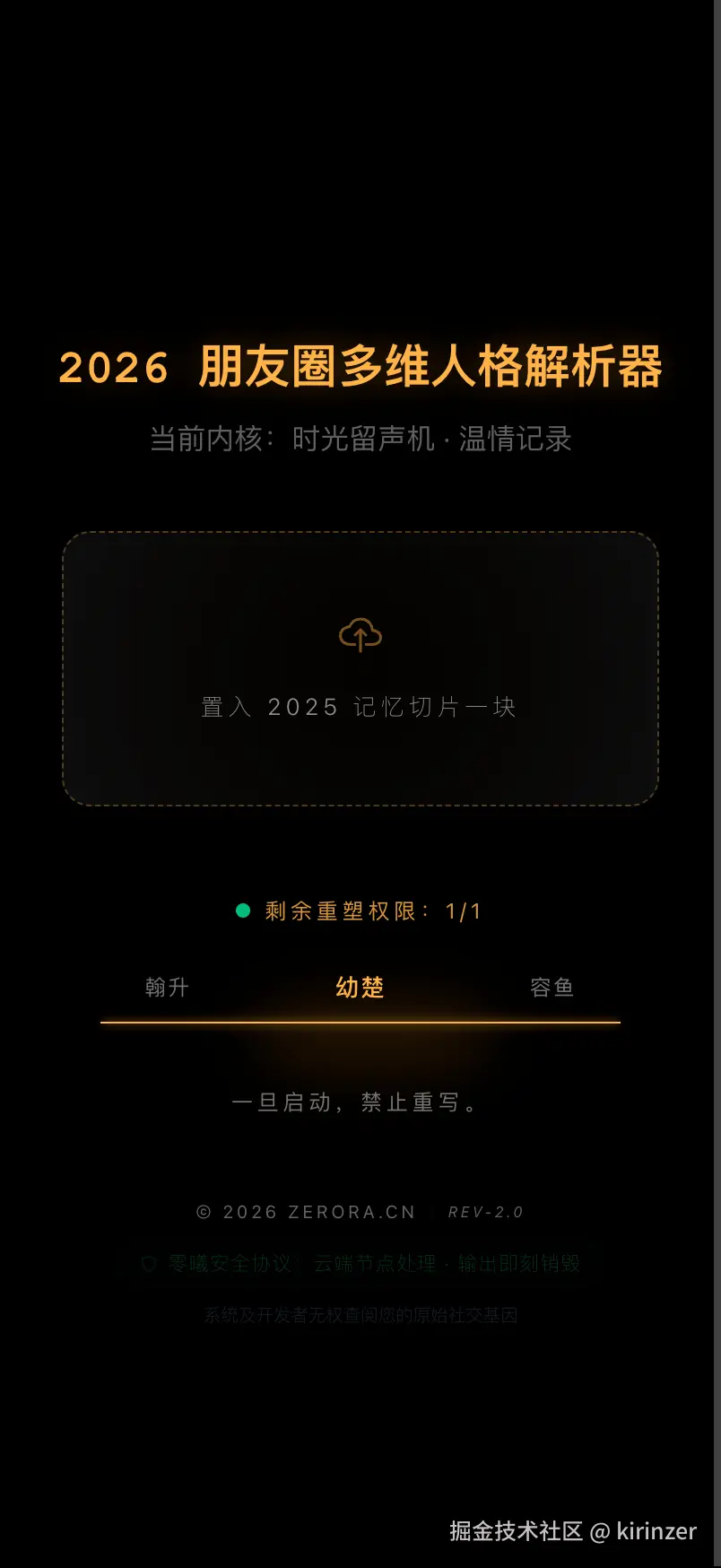Image resolution: width=721 pixels, height=1568 pixels.
Task: Expand the 翰升 persona option
Action: coord(167,987)
